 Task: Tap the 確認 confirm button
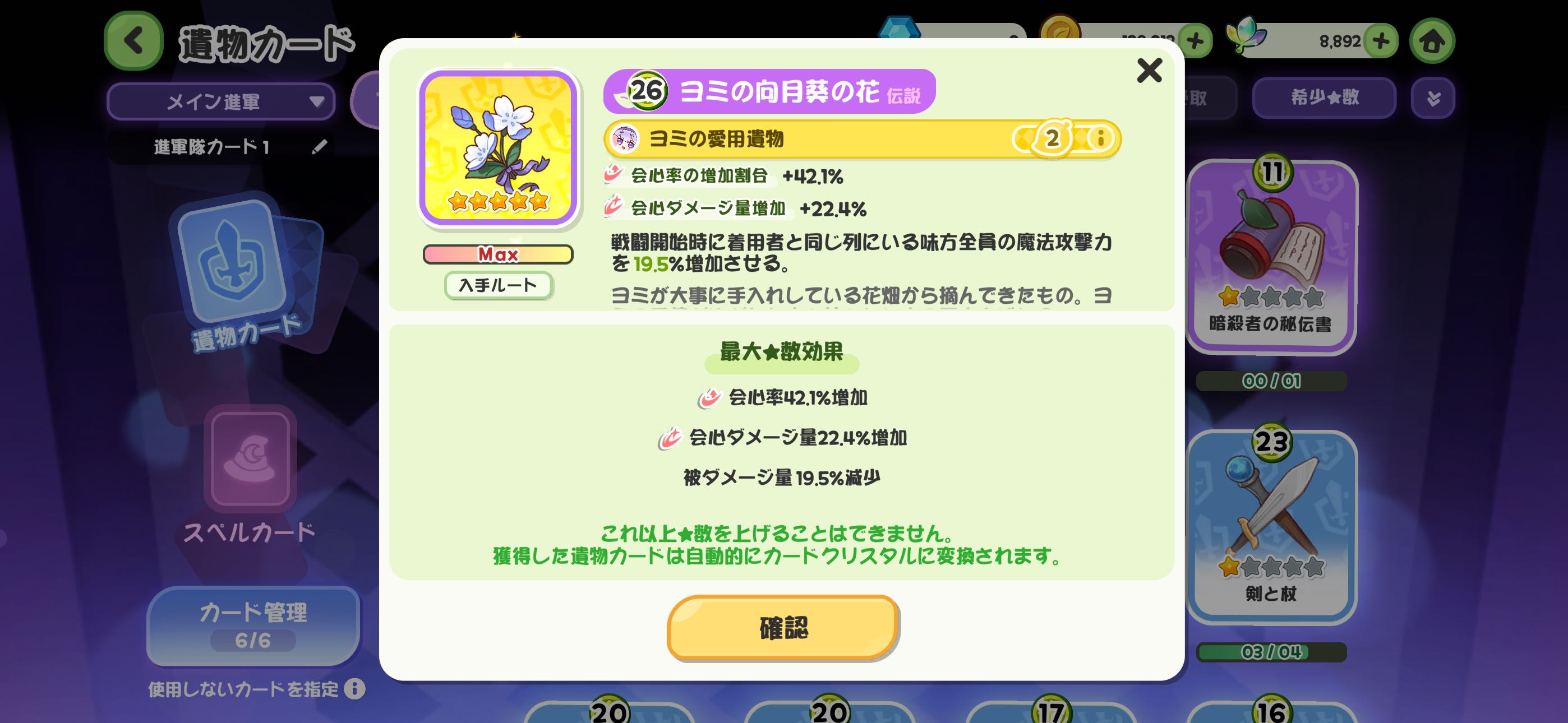[783, 628]
